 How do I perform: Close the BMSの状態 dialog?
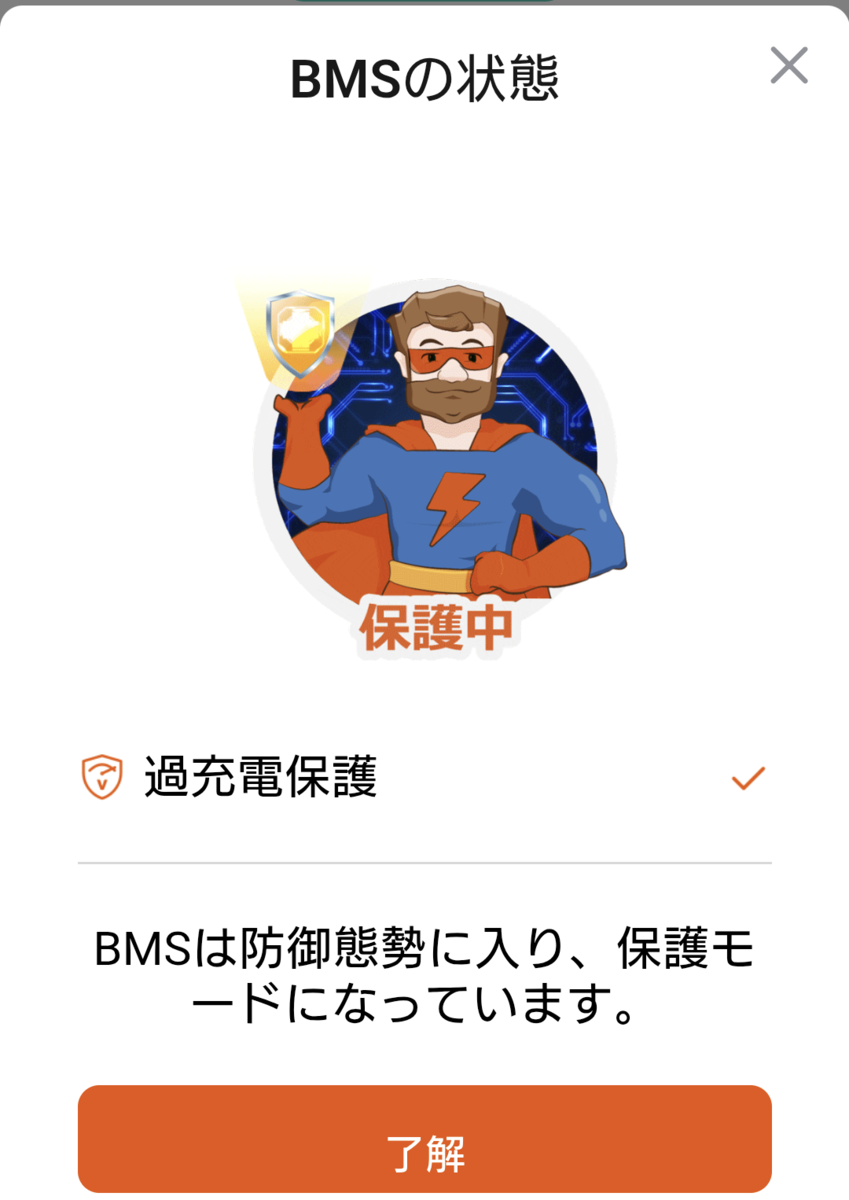(x=789, y=66)
